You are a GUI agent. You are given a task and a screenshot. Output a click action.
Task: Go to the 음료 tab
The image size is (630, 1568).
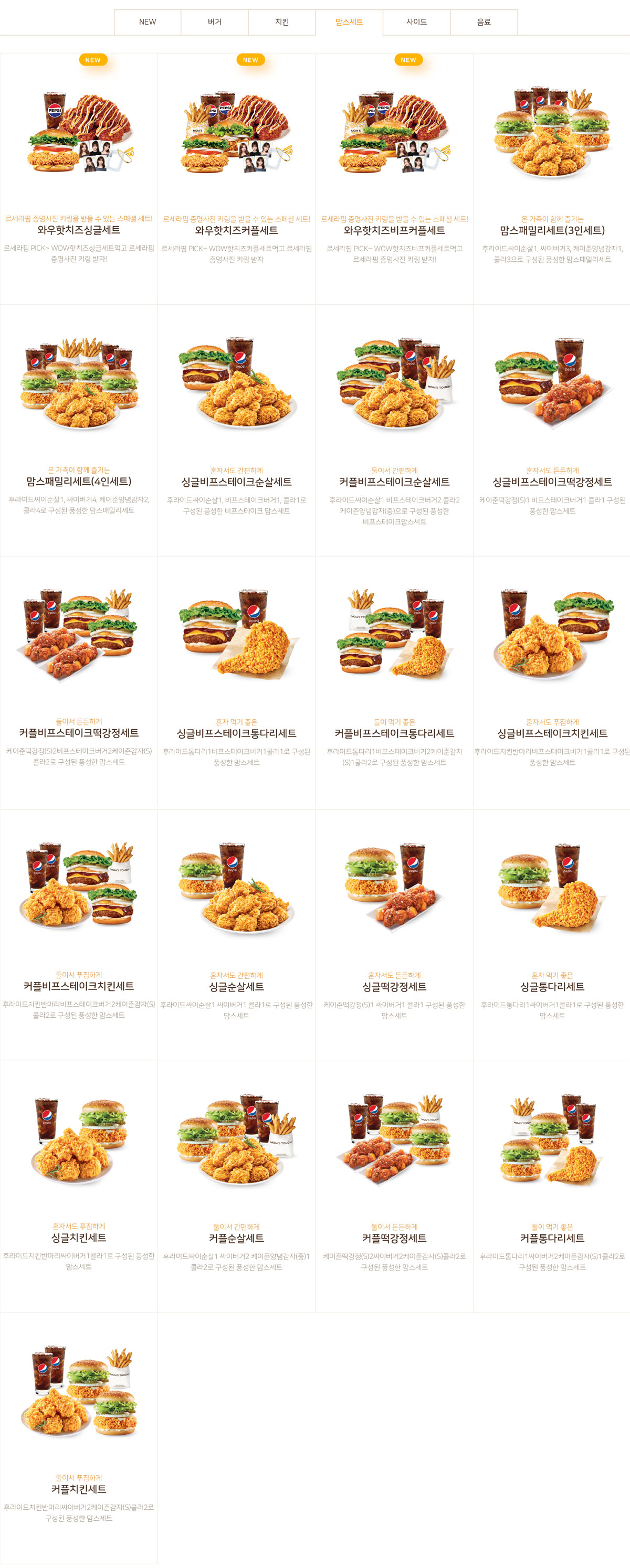click(x=484, y=22)
